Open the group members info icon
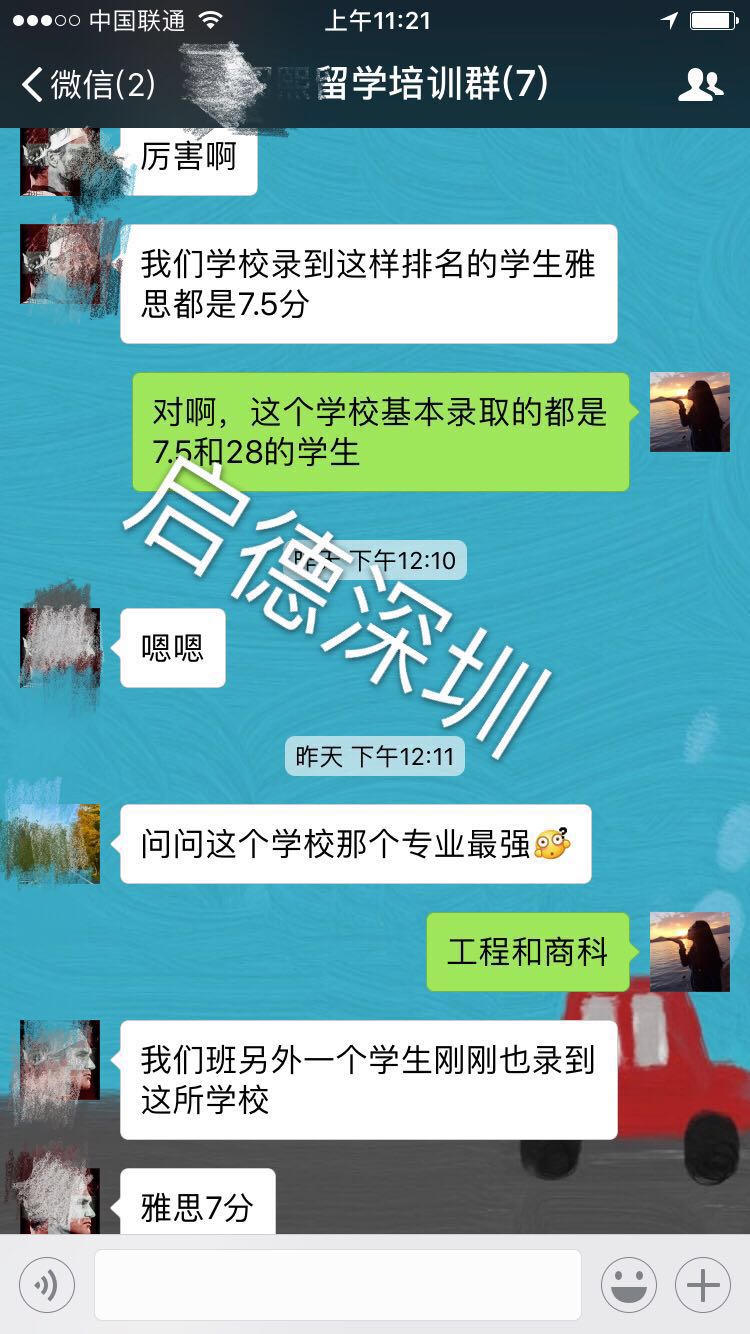The image size is (750, 1334). pyautogui.click(x=700, y=85)
